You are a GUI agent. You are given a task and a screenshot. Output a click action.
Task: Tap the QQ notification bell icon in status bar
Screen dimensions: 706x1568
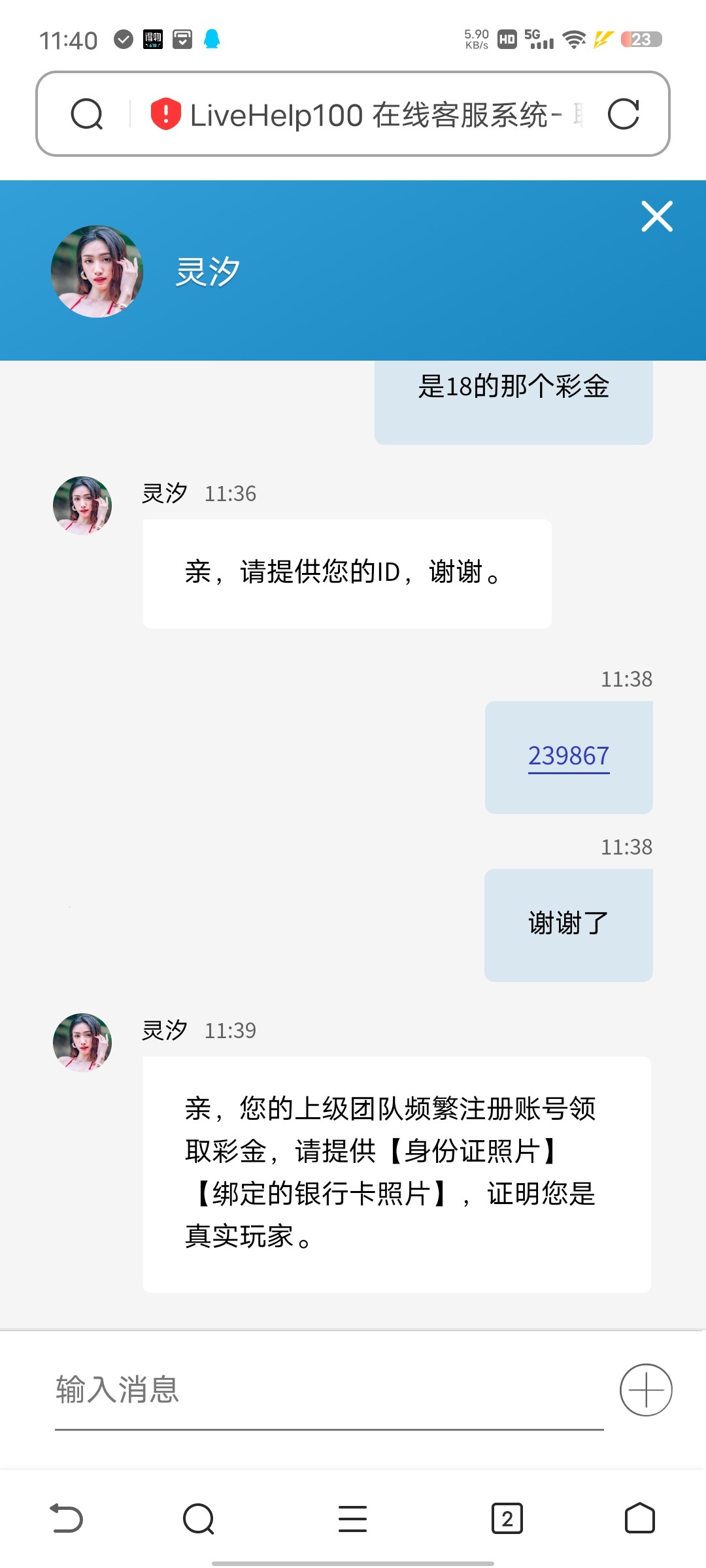210,41
